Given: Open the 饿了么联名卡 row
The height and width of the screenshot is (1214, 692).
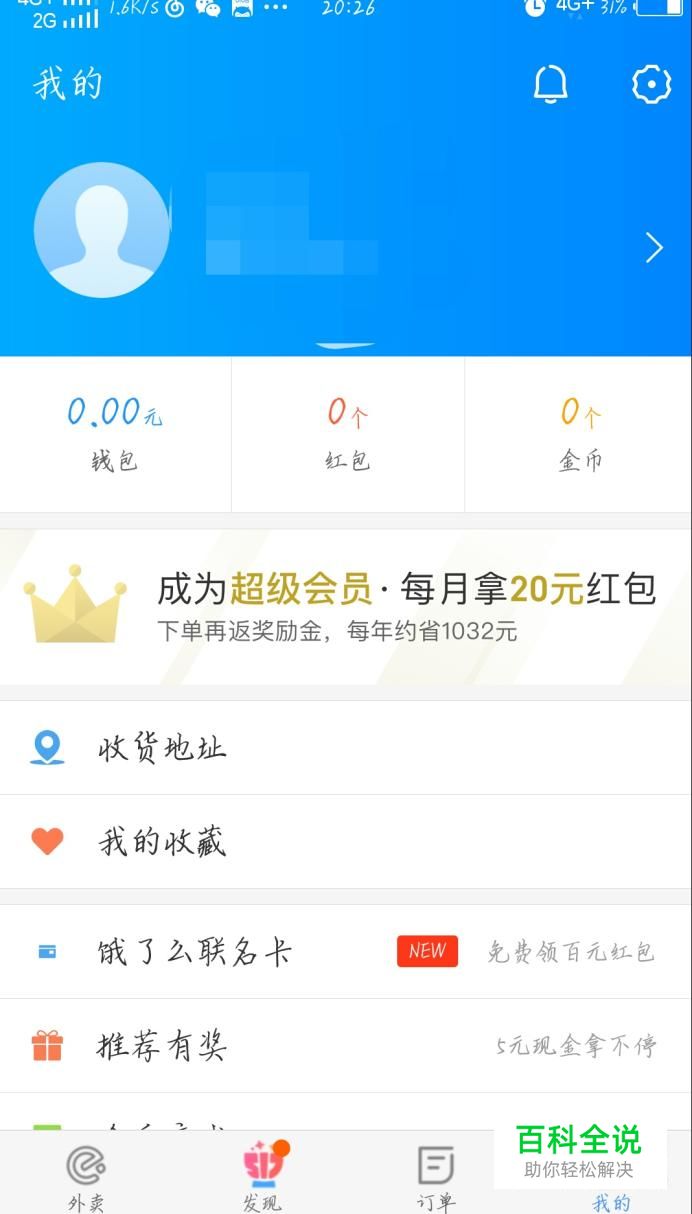Looking at the screenshot, I should point(346,951).
